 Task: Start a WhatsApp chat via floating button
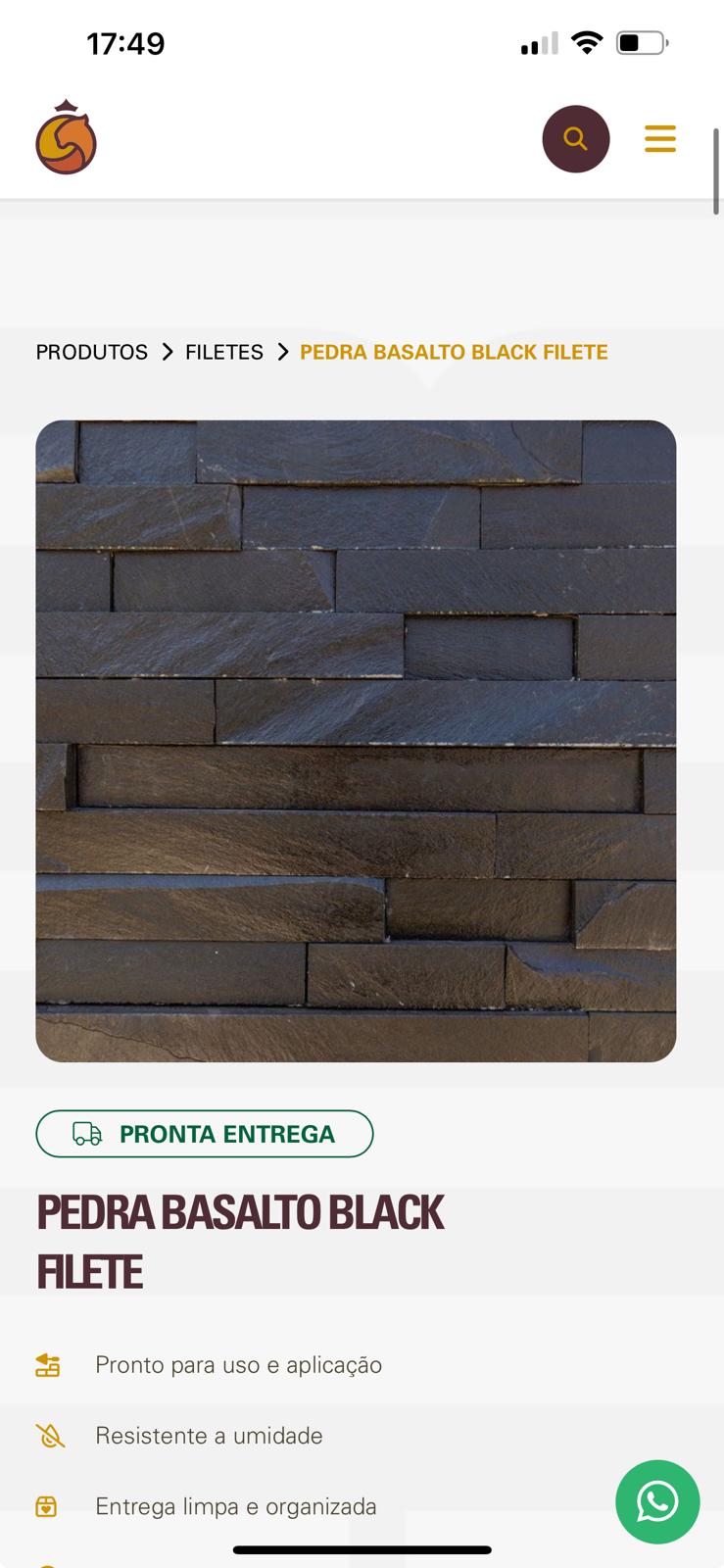point(657,1501)
